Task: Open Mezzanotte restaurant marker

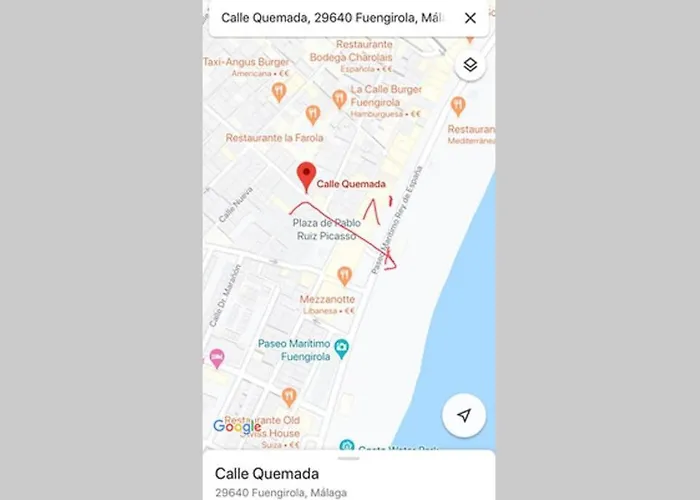Action: pyautogui.click(x=344, y=276)
